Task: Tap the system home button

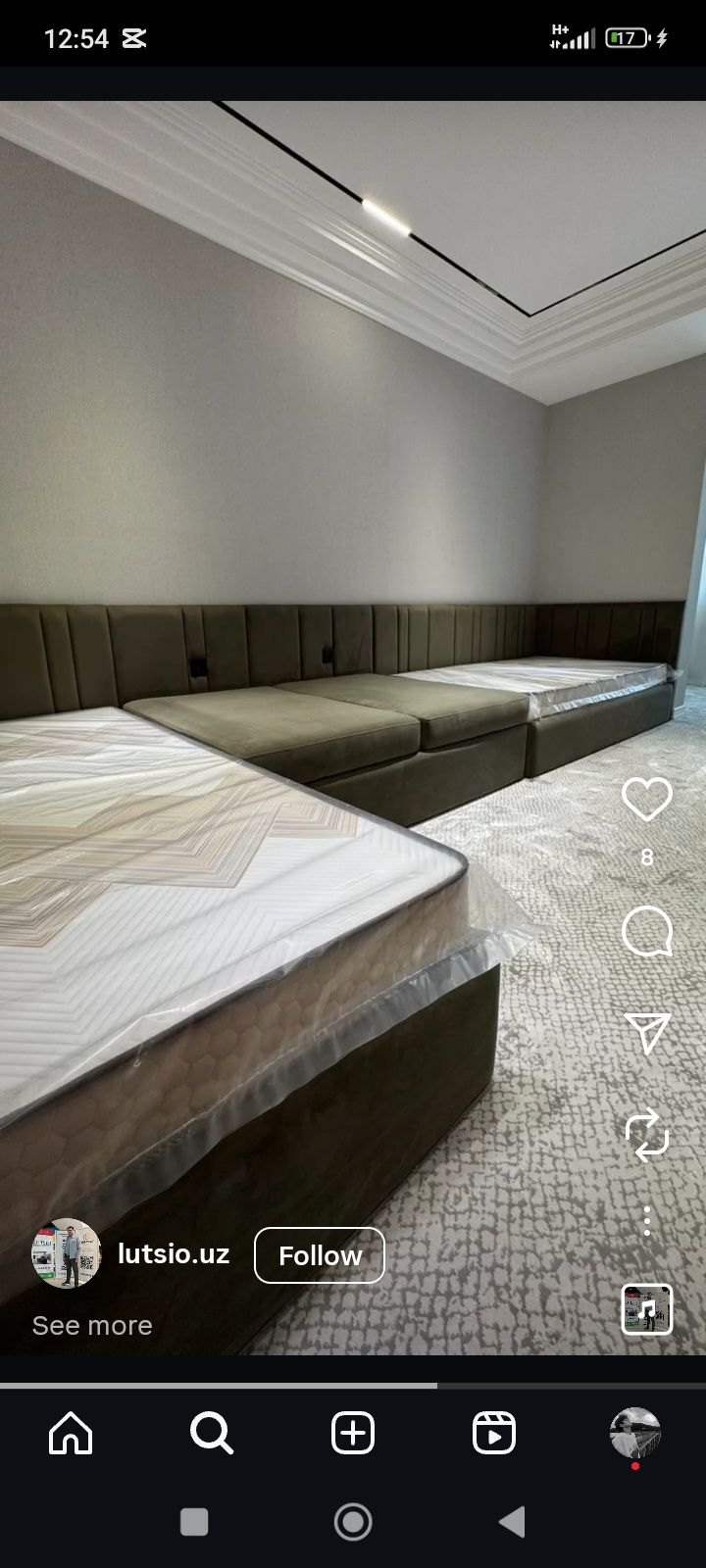Action: click(353, 1522)
